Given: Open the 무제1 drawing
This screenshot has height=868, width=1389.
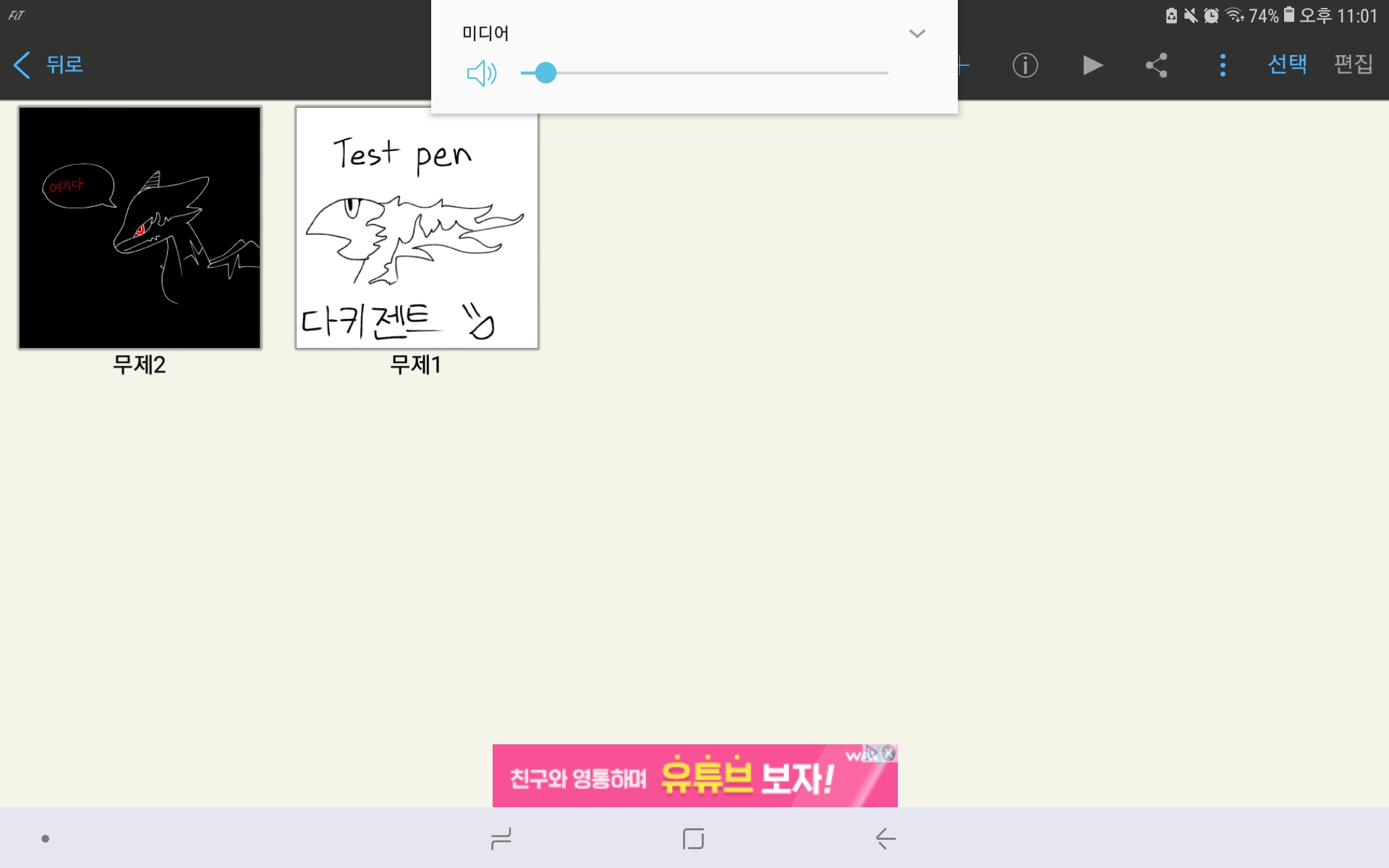Looking at the screenshot, I should point(417,228).
